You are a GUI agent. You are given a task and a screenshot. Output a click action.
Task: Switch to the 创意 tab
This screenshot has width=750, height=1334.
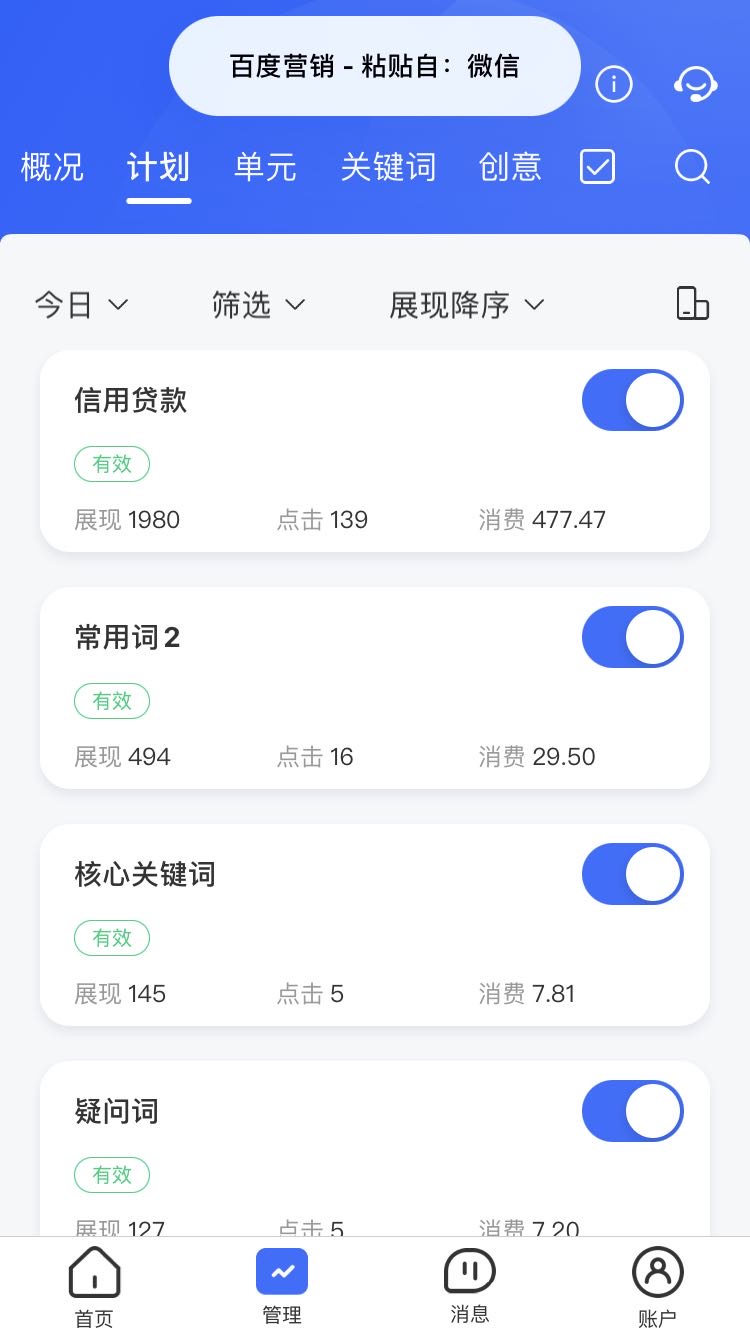[x=510, y=167]
